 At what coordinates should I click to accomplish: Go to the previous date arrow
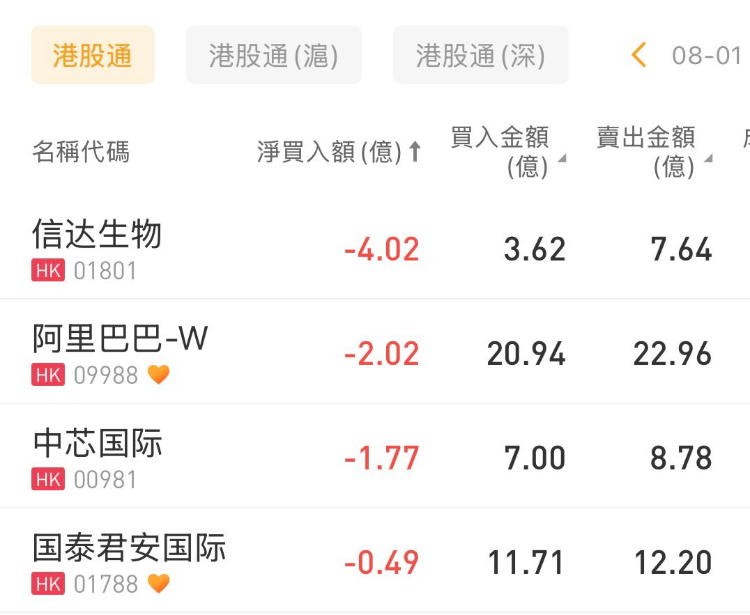pyautogui.click(x=639, y=55)
